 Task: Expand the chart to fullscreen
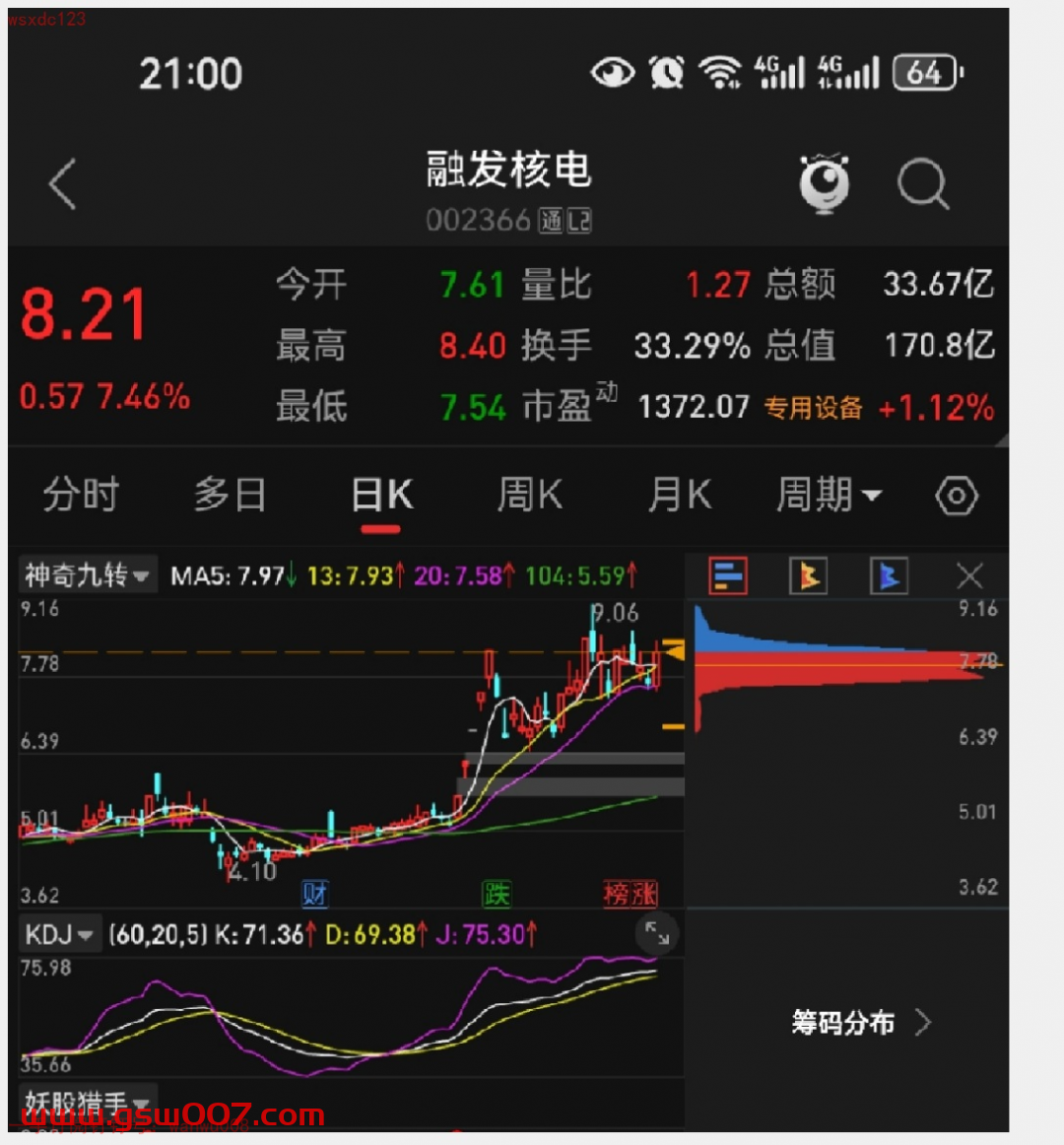click(x=657, y=932)
